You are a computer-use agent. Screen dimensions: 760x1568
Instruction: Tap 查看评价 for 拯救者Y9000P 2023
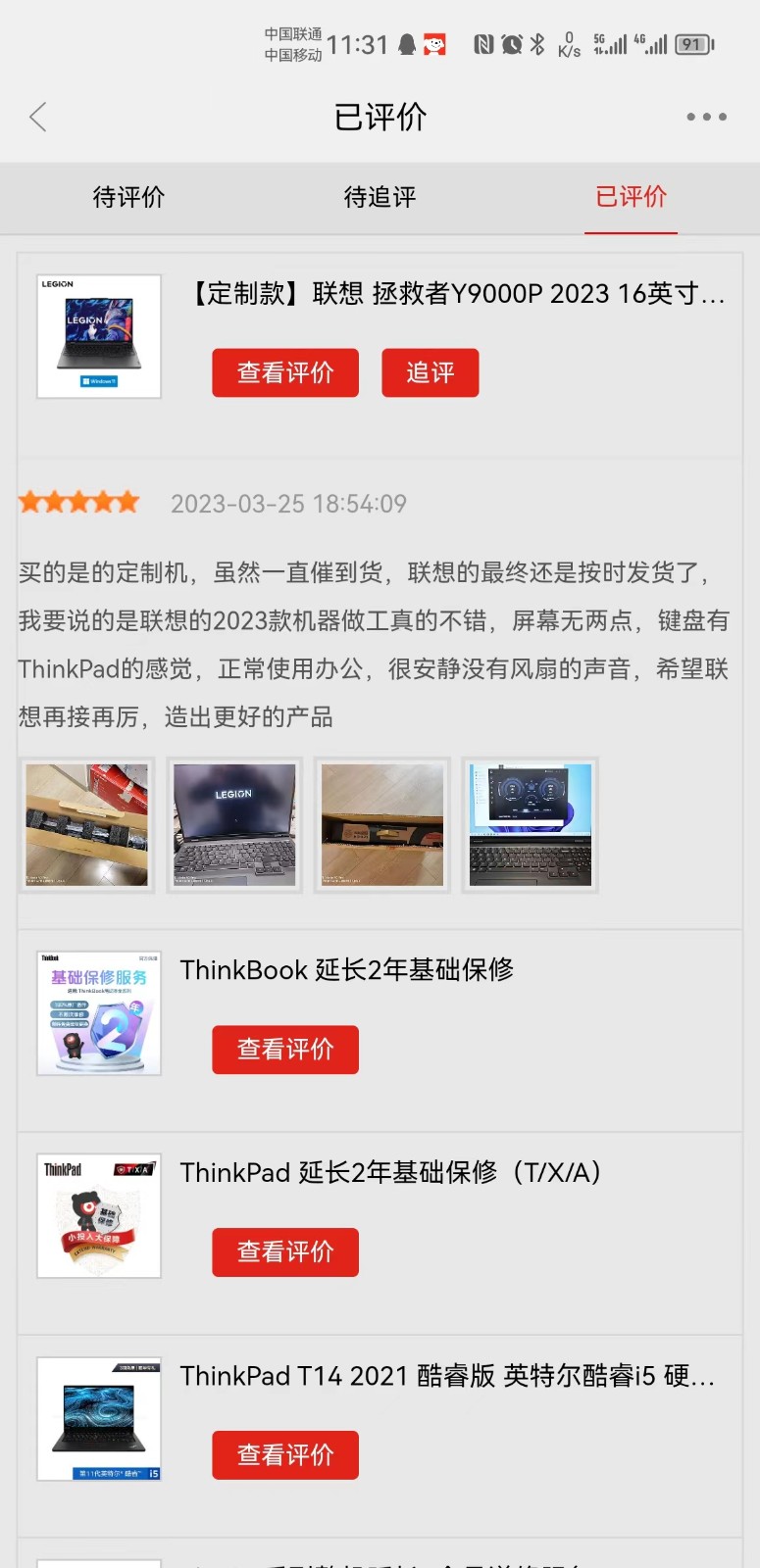tap(285, 372)
